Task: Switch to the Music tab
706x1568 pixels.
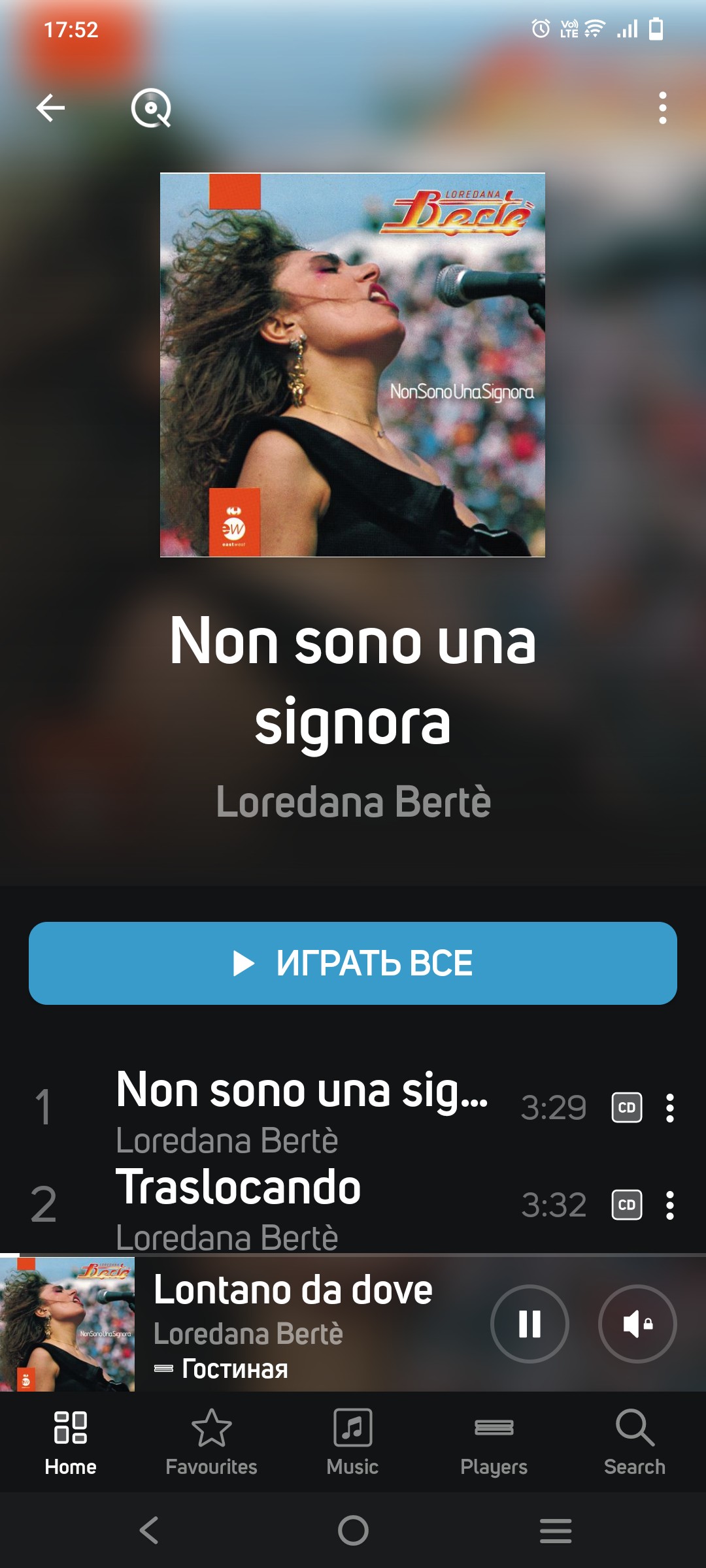Action: [352, 1442]
